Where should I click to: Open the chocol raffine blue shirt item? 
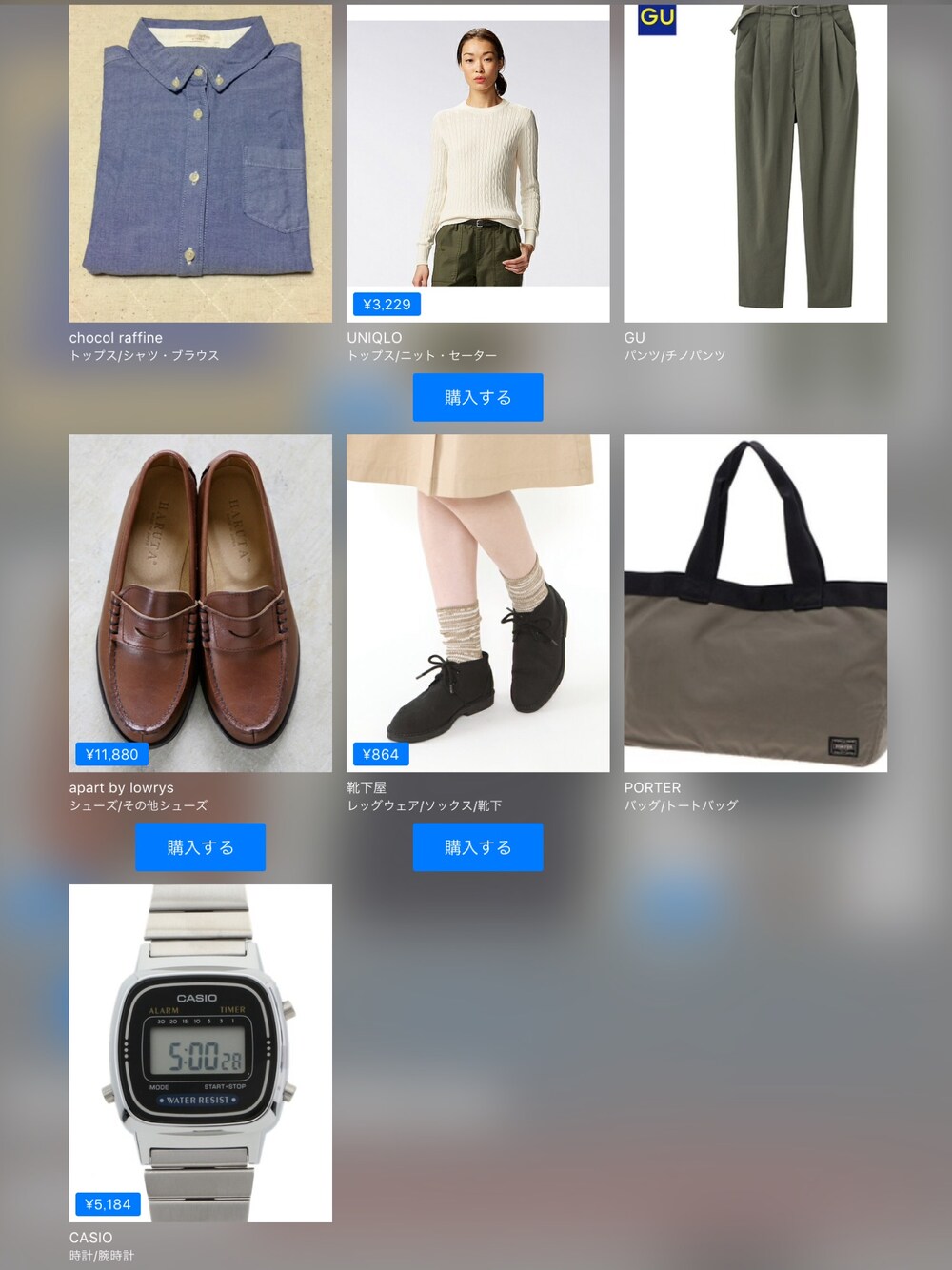[200, 163]
